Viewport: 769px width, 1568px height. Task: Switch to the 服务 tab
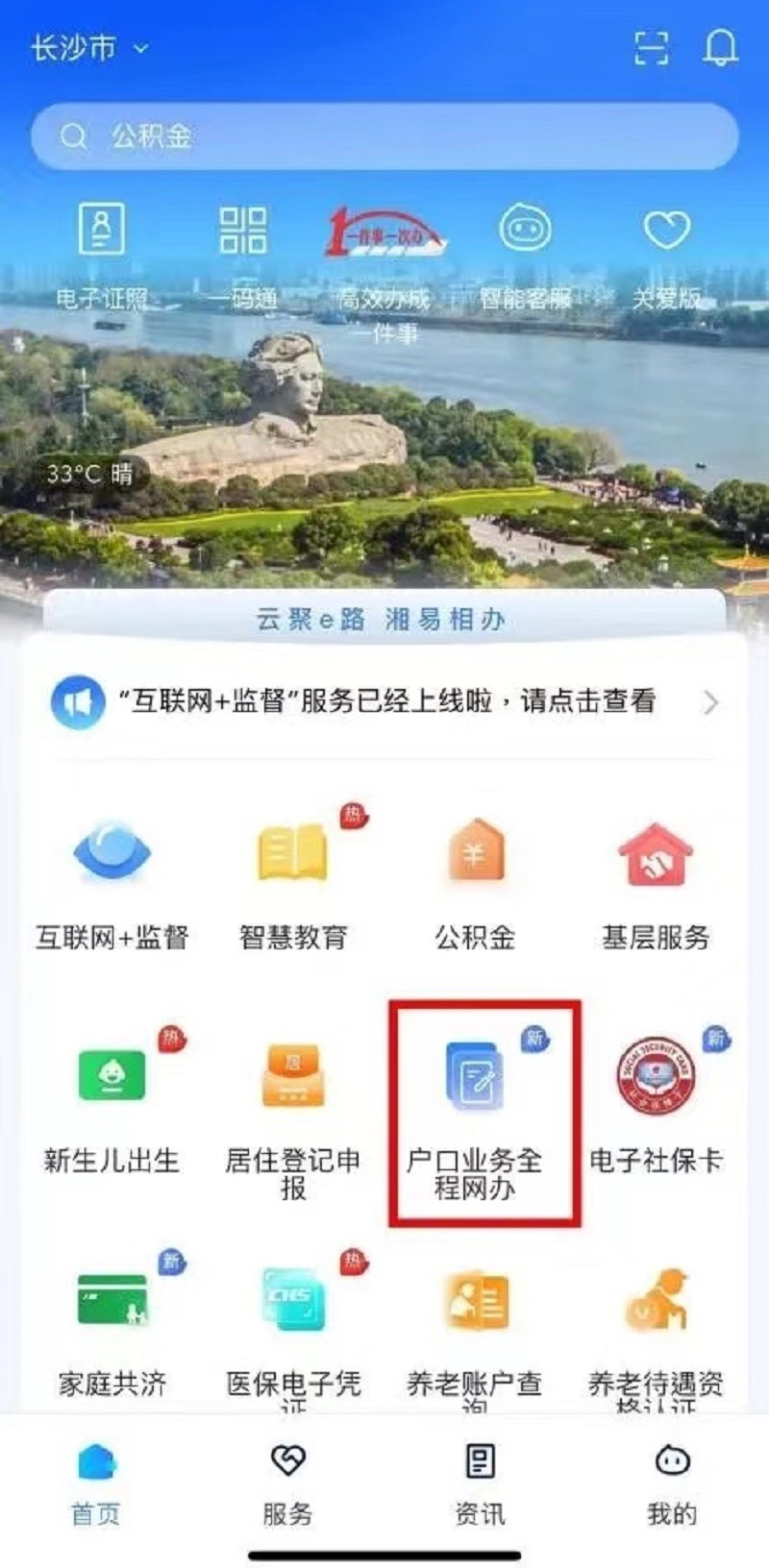coord(287,1484)
